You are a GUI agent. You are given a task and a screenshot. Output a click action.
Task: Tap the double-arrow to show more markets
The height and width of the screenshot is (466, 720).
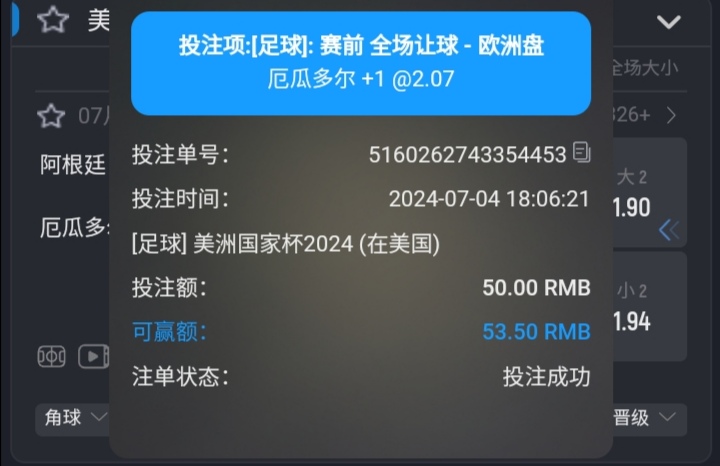pyautogui.click(x=668, y=230)
